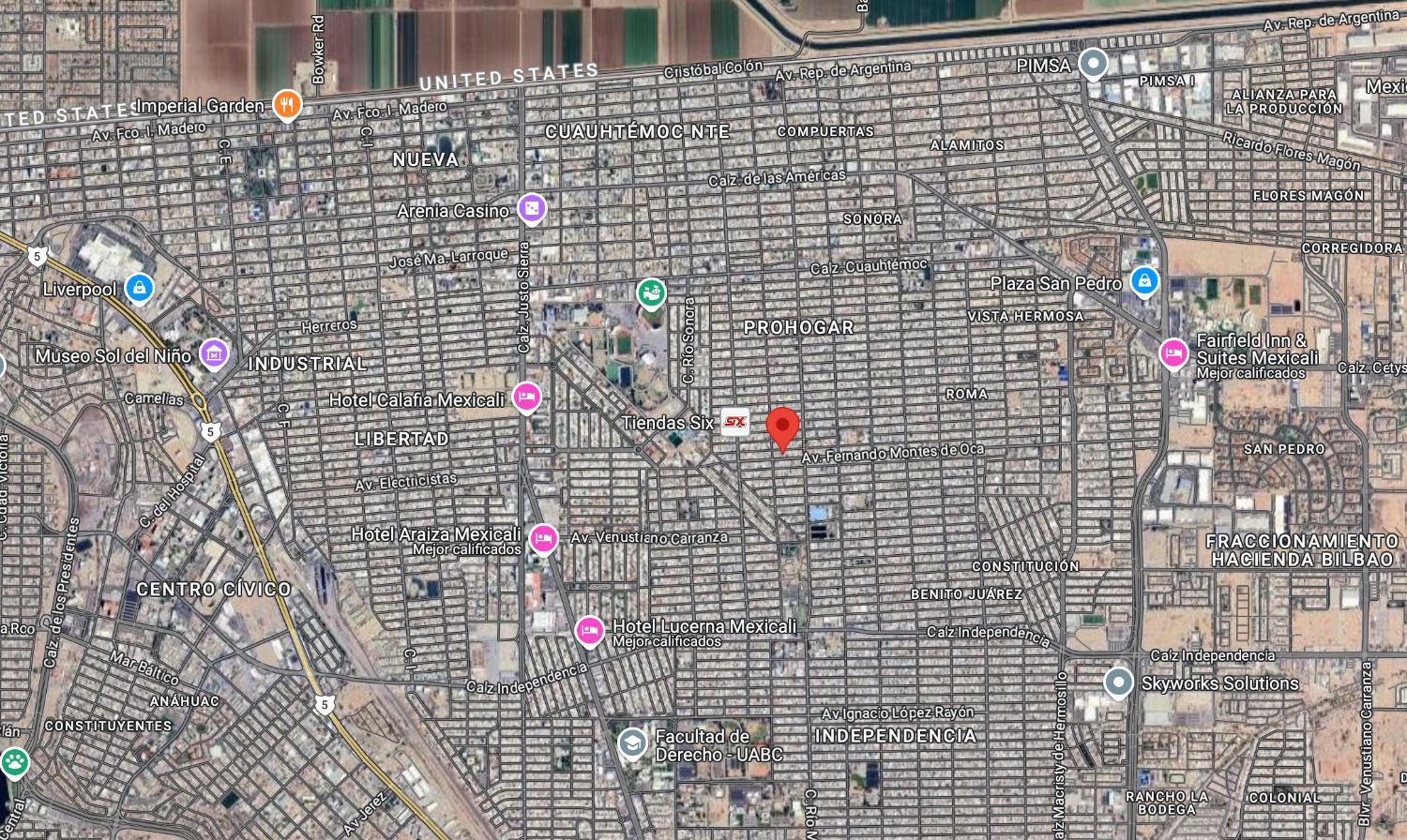Tap the Liverpool shopping marker
The height and width of the screenshot is (840, 1407).
coord(139,289)
